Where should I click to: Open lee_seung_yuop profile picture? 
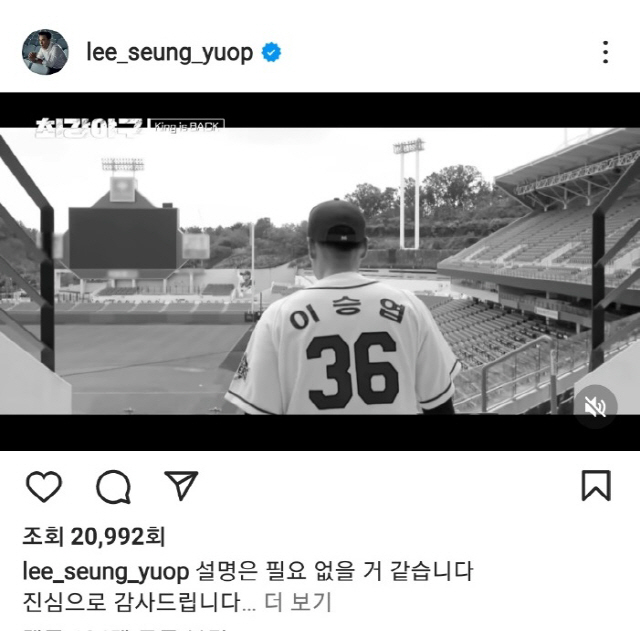[46, 52]
